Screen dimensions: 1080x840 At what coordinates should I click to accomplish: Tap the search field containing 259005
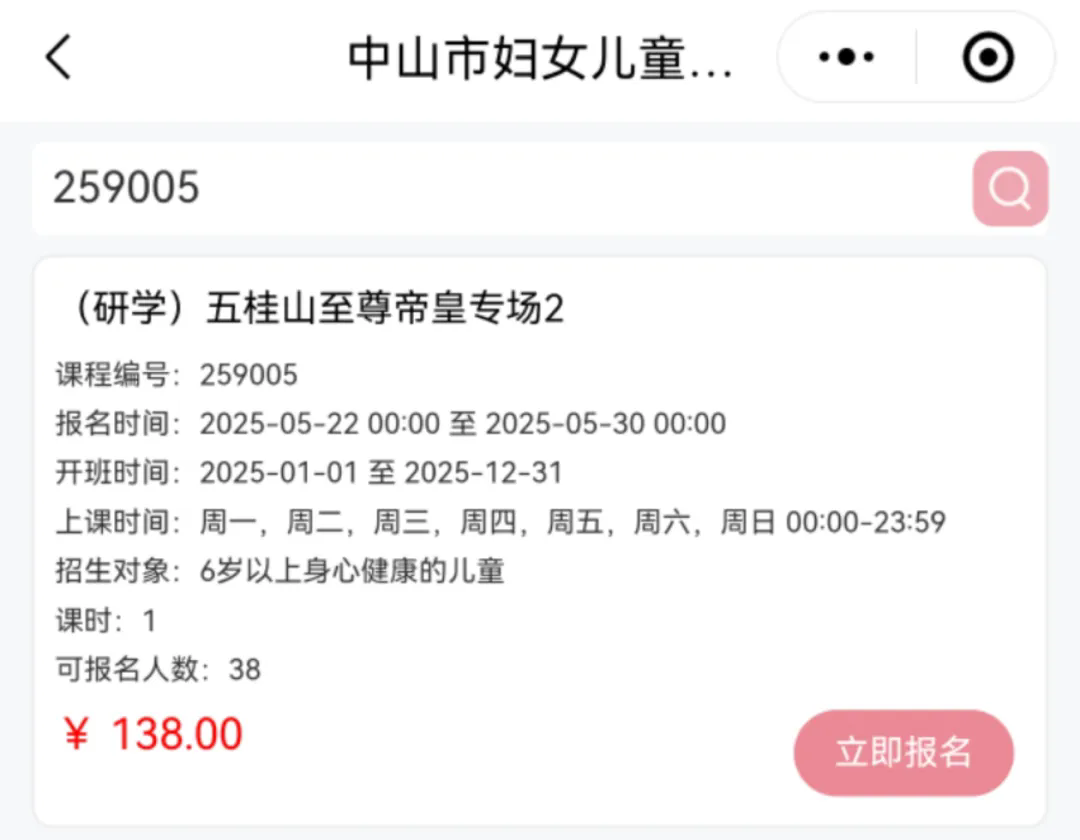(500, 188)
